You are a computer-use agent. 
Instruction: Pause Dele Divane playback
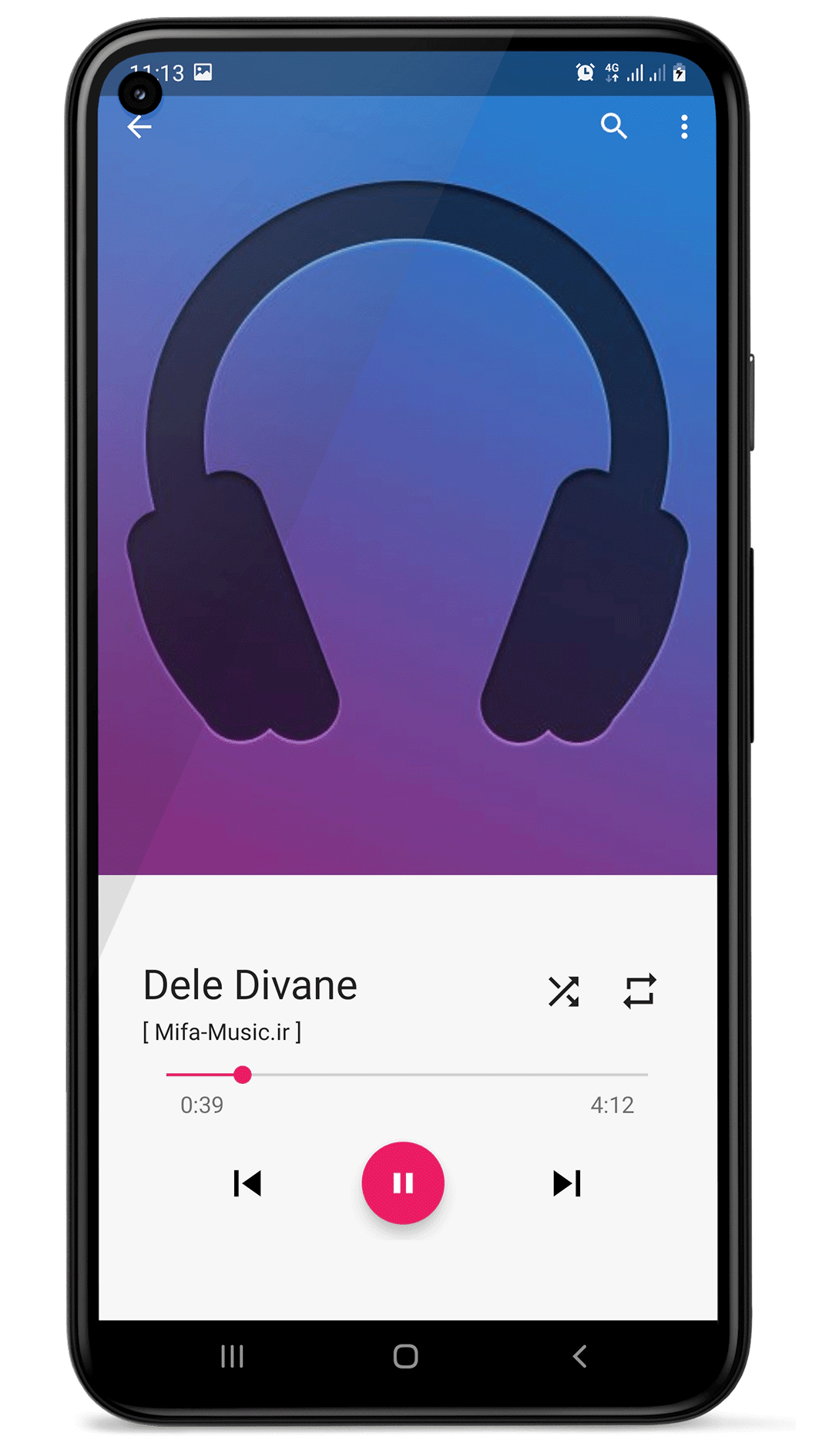pos(403,1183)
